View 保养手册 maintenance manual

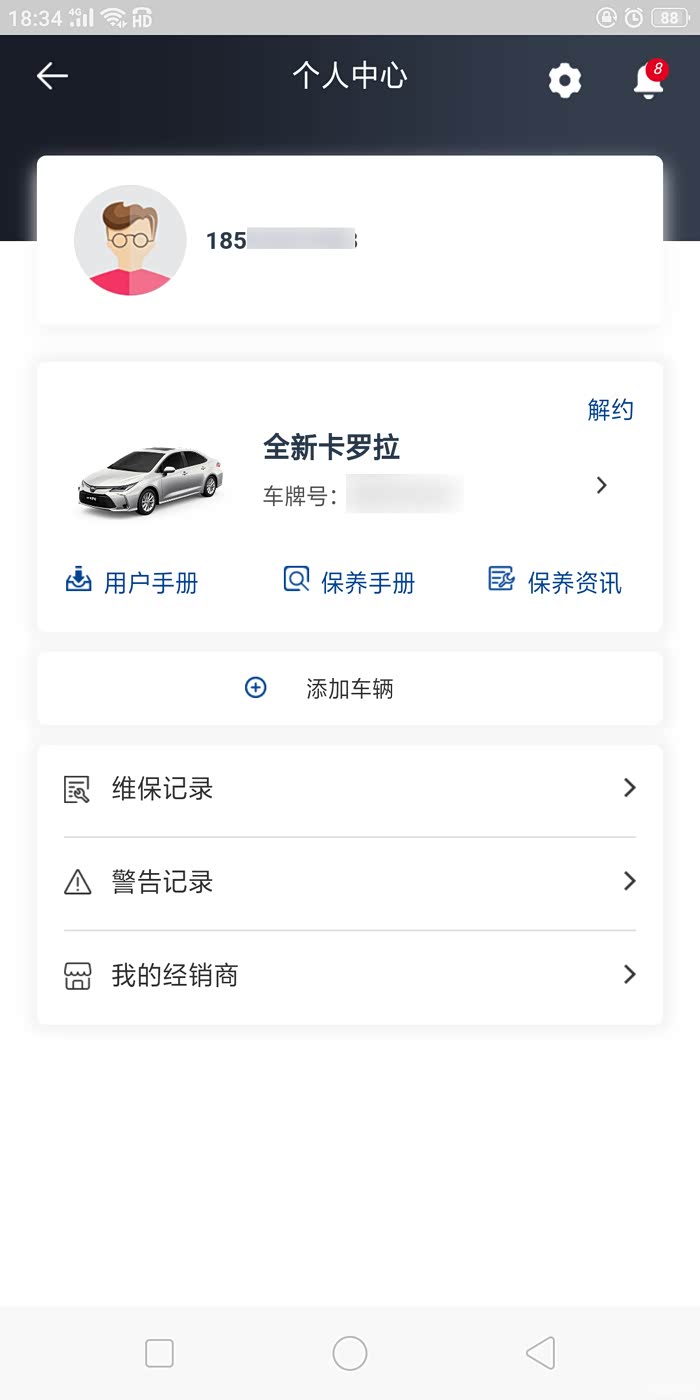click(x=349, y=582)
